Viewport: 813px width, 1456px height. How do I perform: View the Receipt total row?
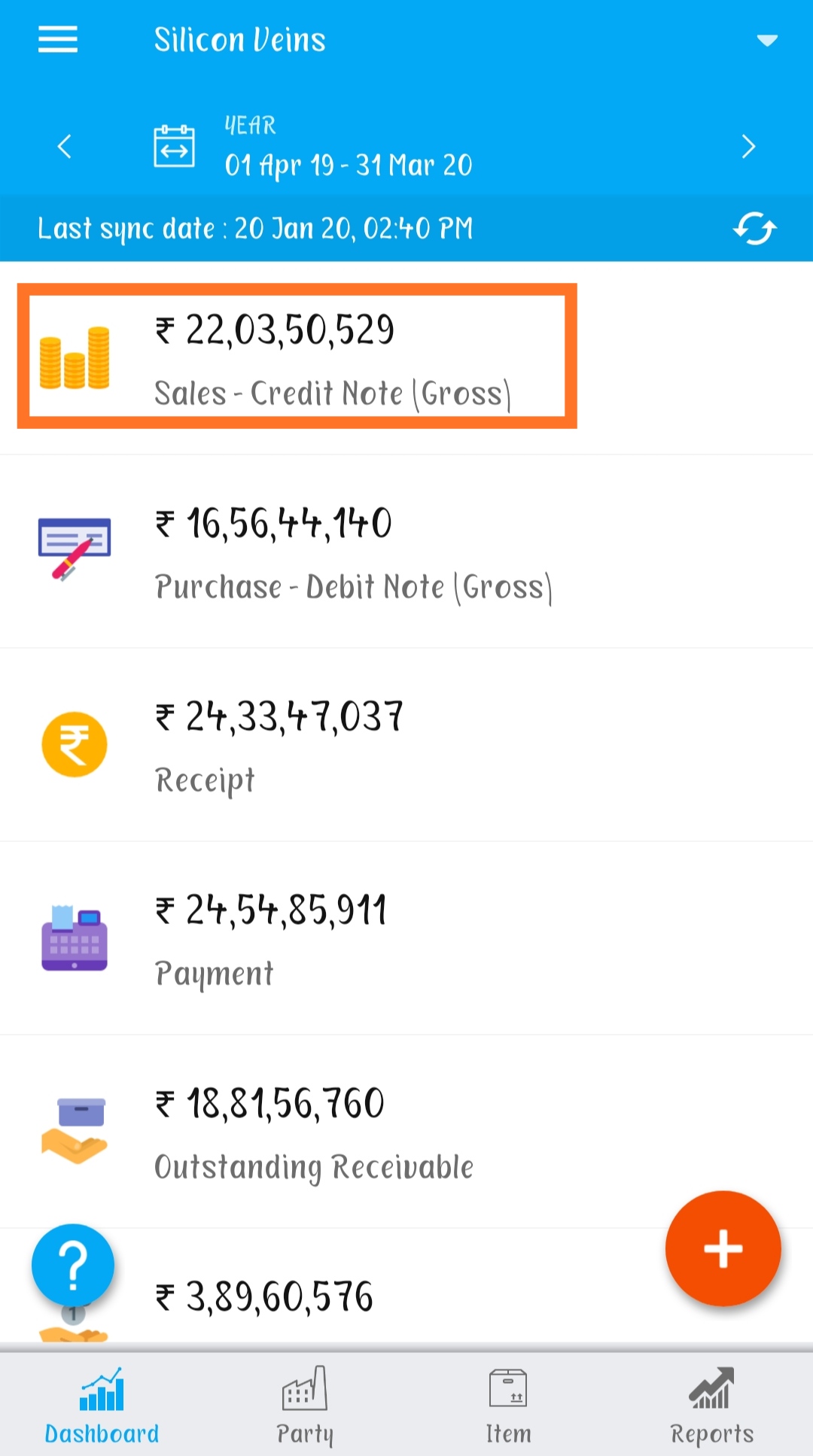tap(406, 745)
